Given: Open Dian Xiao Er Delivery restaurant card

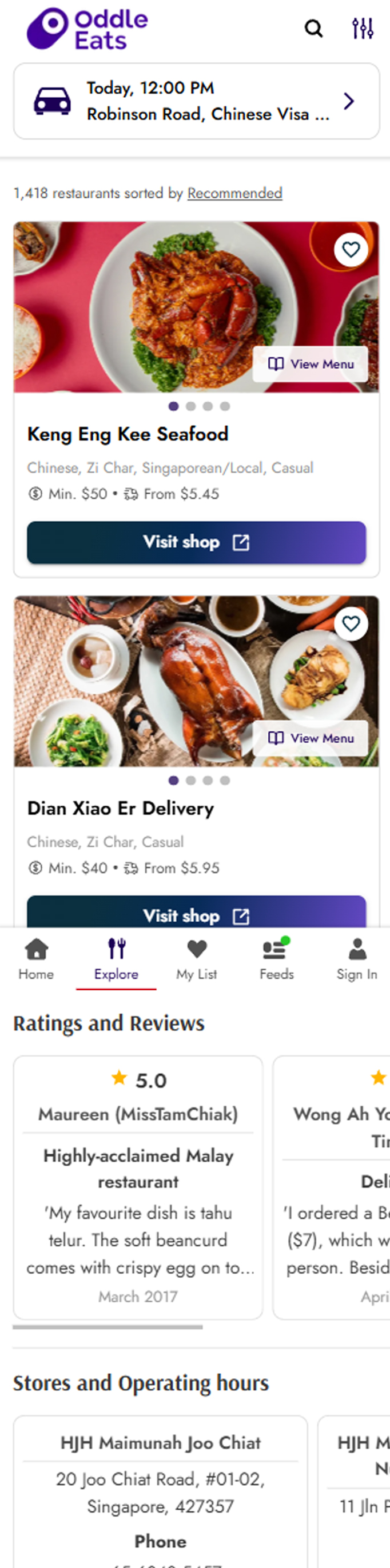Looking at the screenshot, I should point(121,809).
